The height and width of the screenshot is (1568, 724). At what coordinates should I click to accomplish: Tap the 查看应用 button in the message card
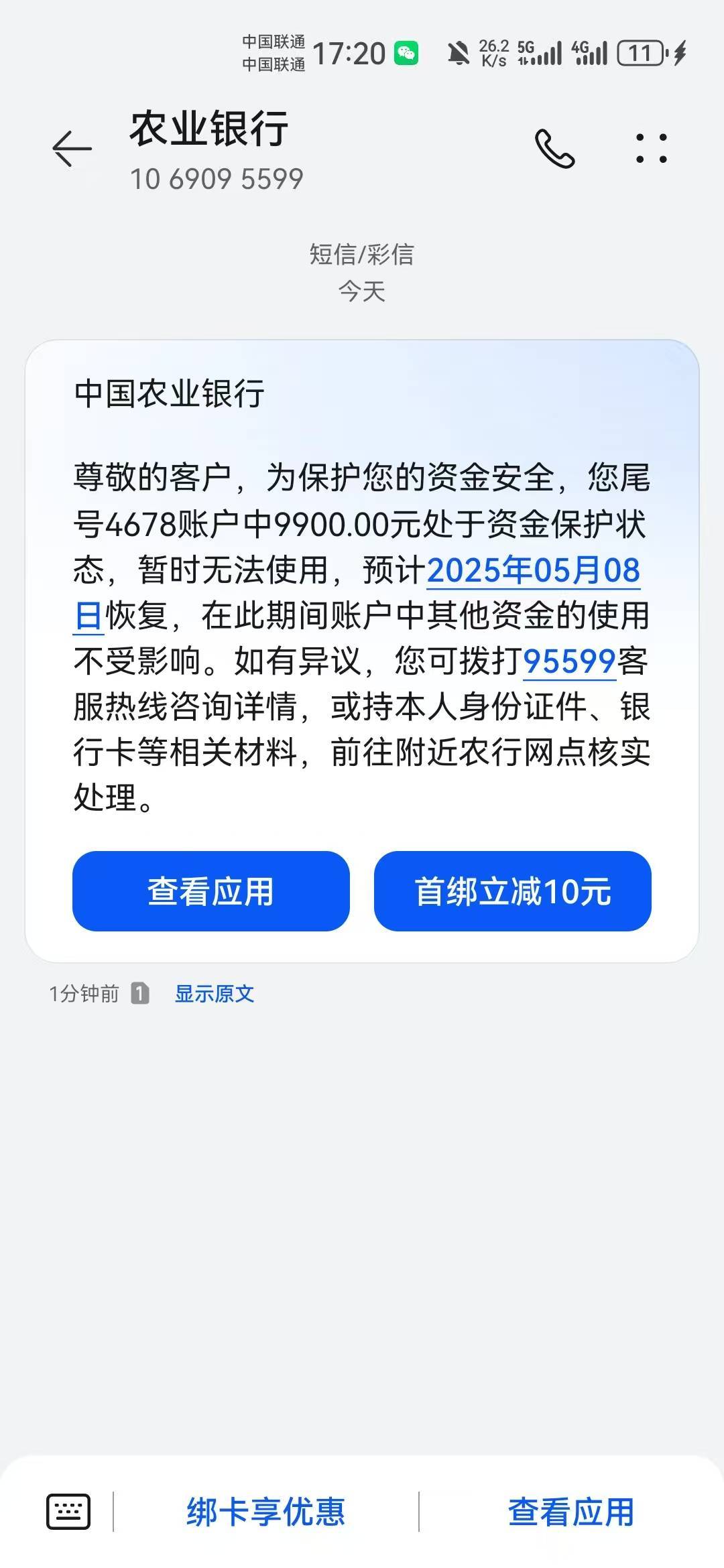point(211,891)
